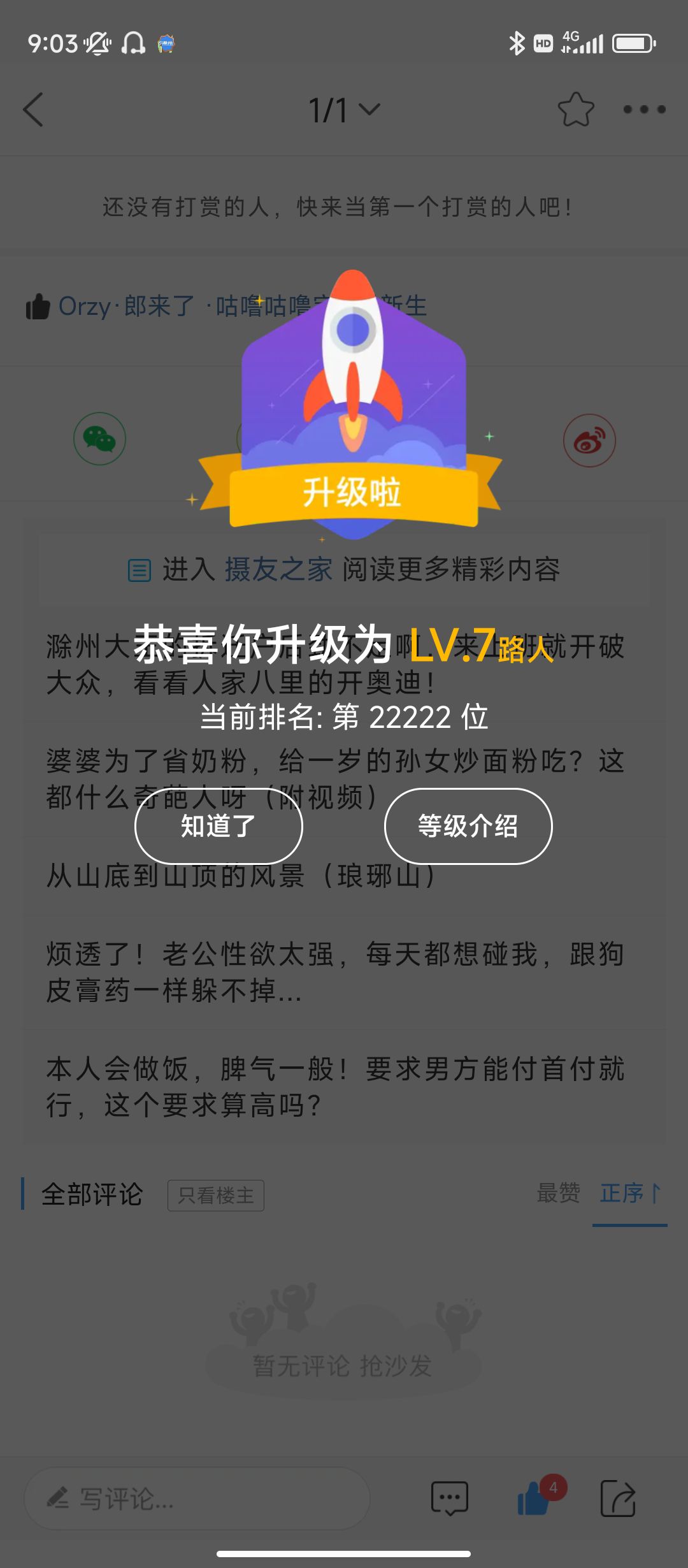Jump to comments via the speech-bubble icon
Viewport: 688px width, 1568px height.
pyautogui.click(x=450, y=1499)
